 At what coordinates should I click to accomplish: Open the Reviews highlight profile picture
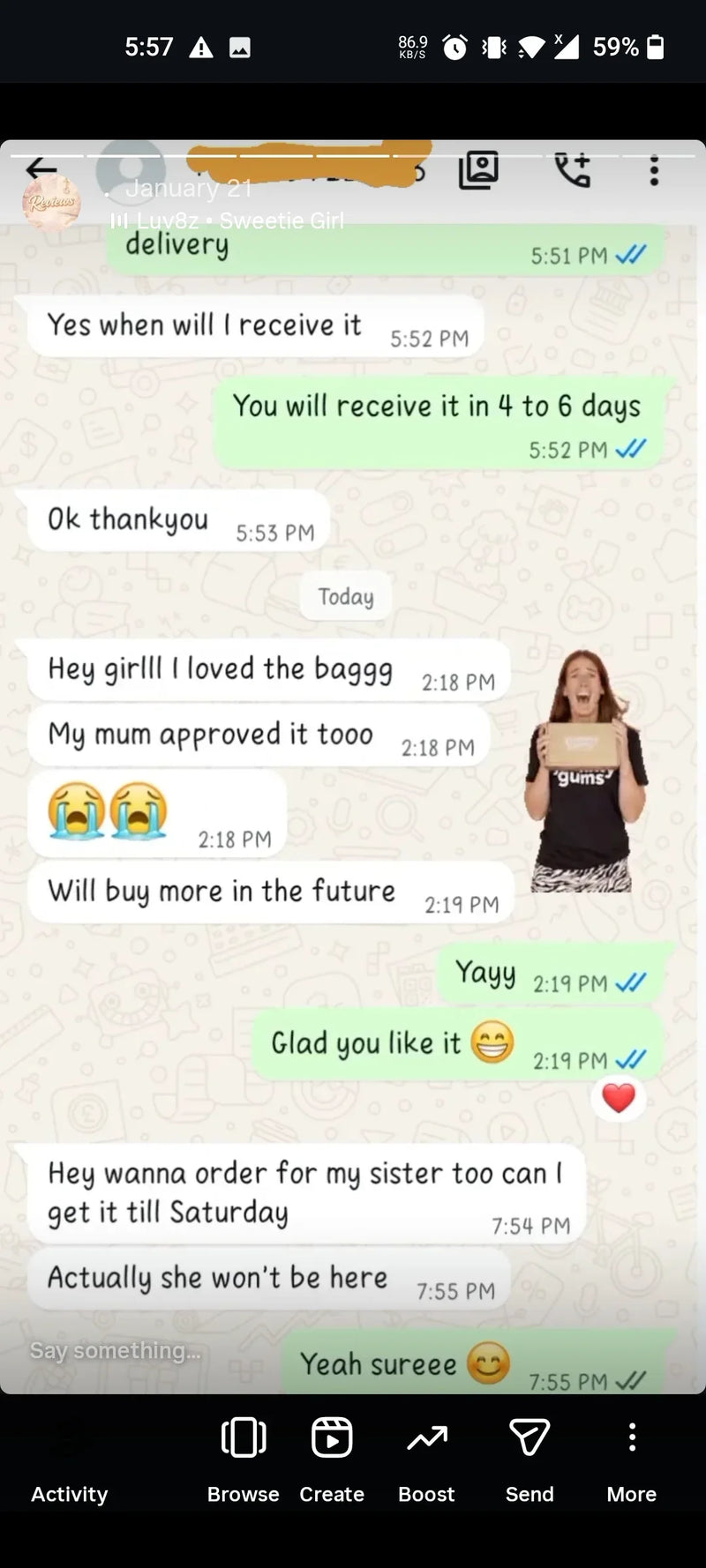click(51, 202)
